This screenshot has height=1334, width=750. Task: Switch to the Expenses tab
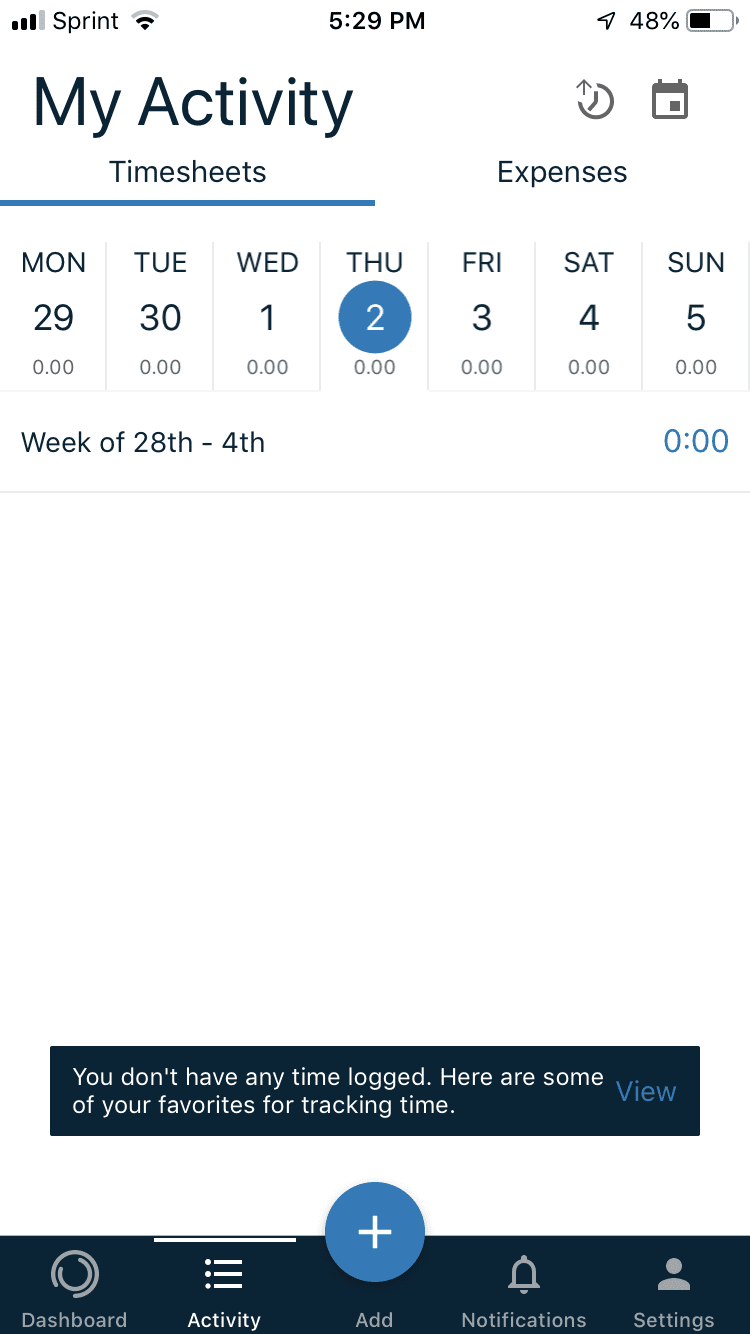click(x=562, y=172)
